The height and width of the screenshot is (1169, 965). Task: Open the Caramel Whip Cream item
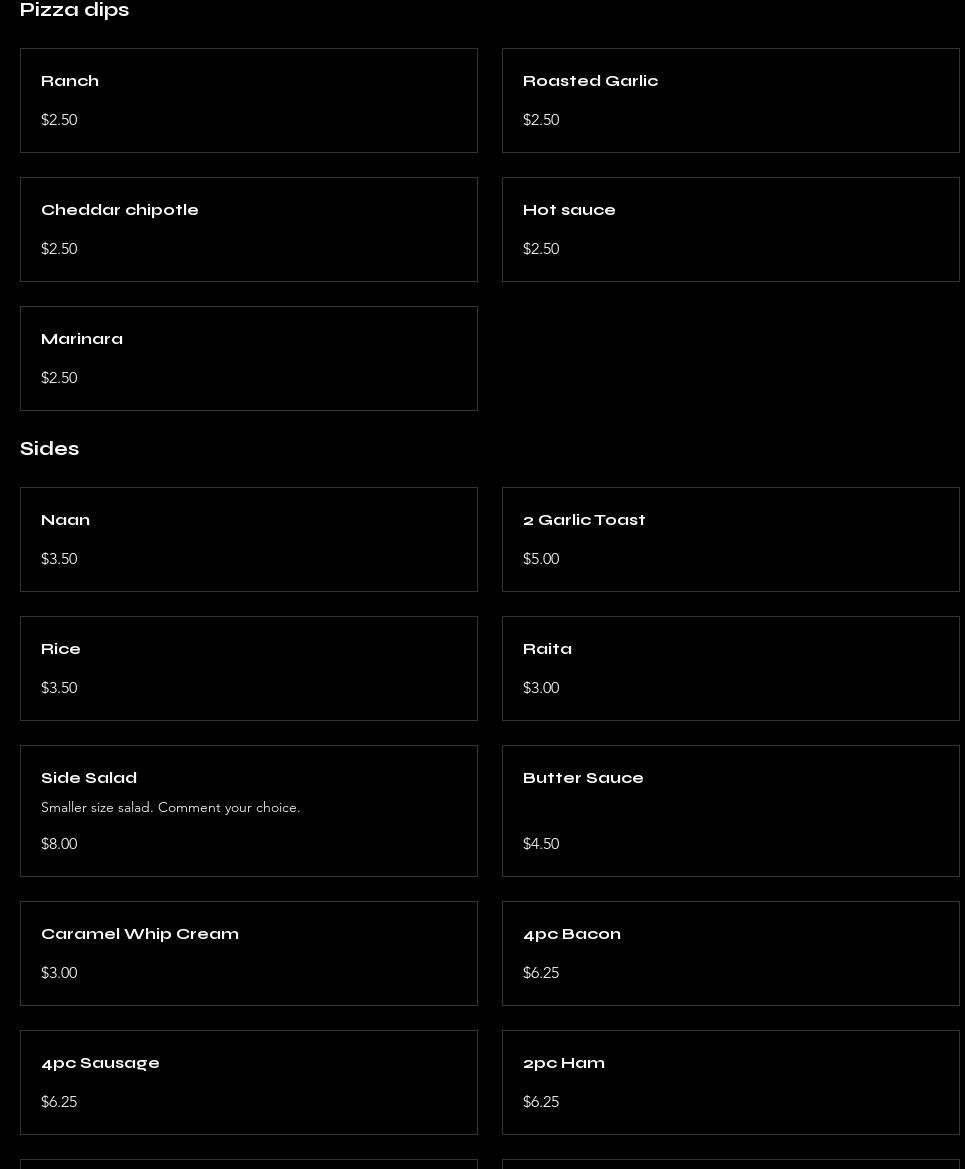(248, 953)
